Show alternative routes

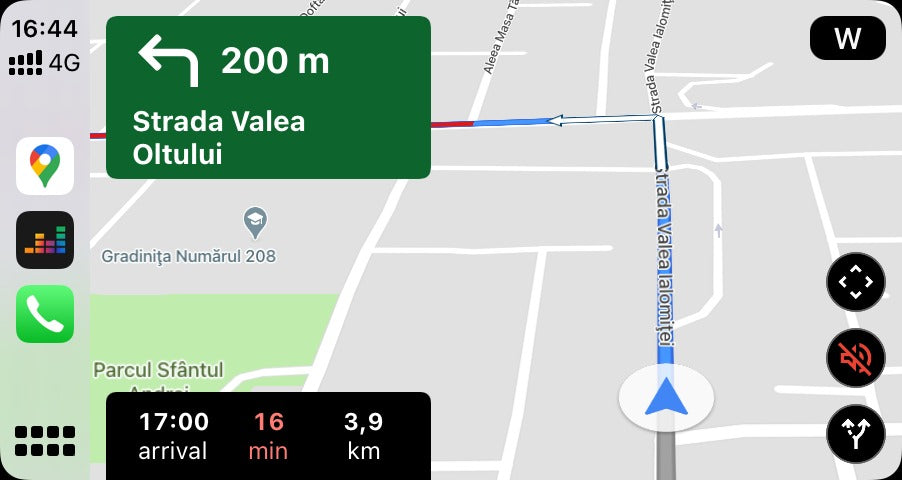click(856, 434)
